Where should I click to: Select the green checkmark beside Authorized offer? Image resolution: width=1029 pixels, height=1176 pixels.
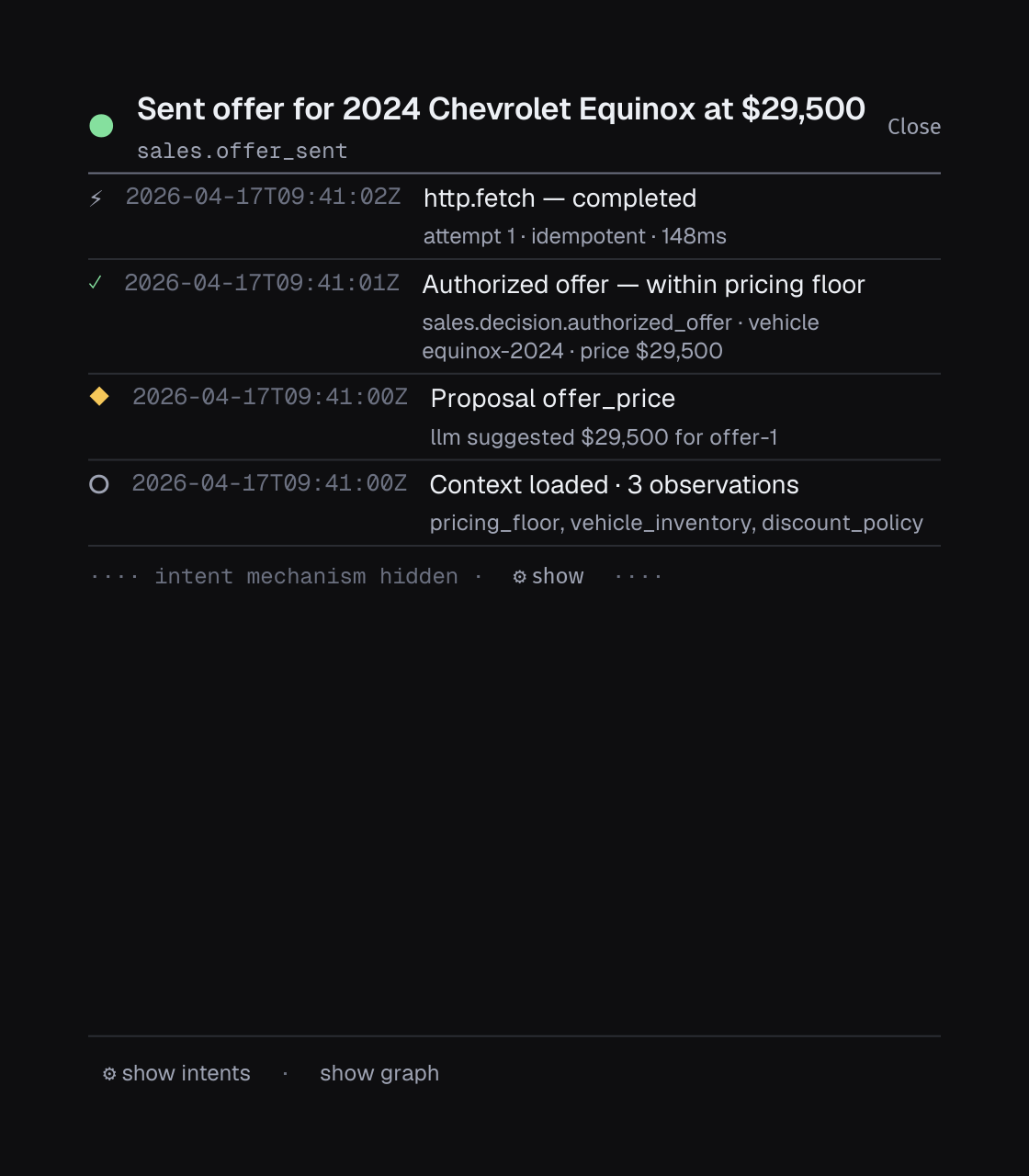tap(97, 283)
